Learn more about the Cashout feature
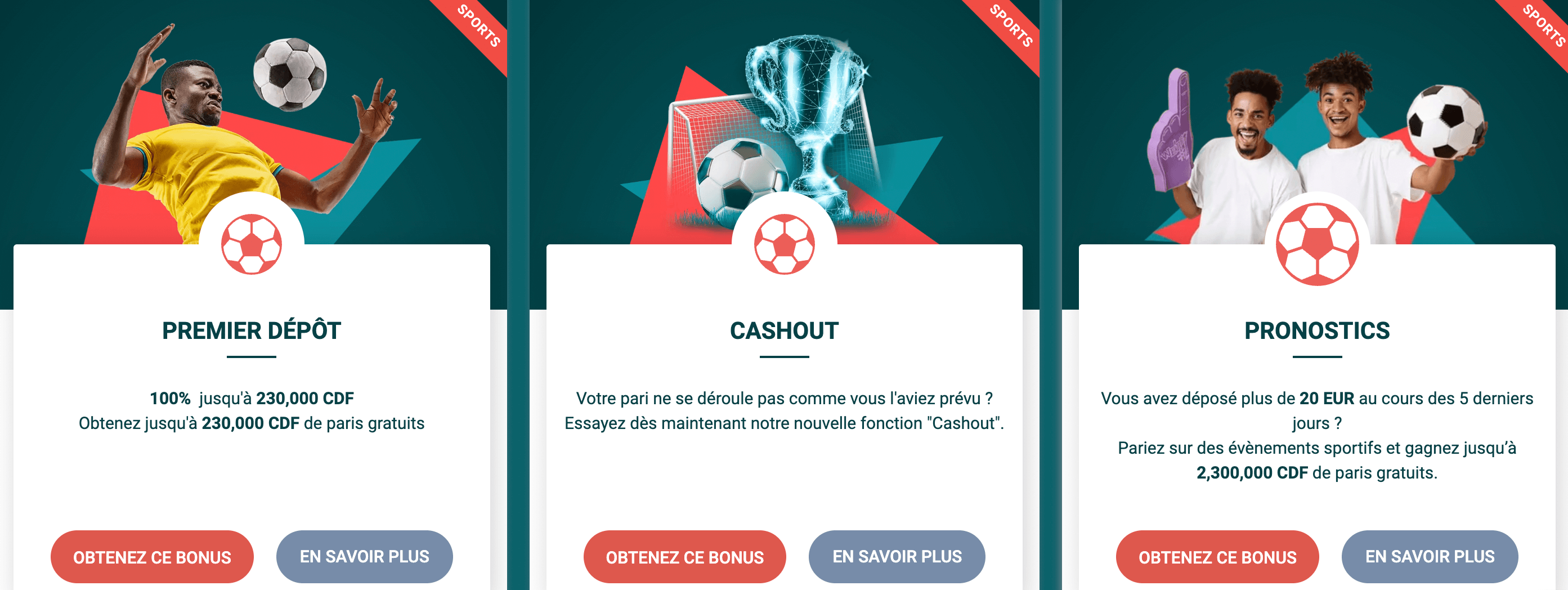The image size is (1568, 590). [x=897, y=557]
